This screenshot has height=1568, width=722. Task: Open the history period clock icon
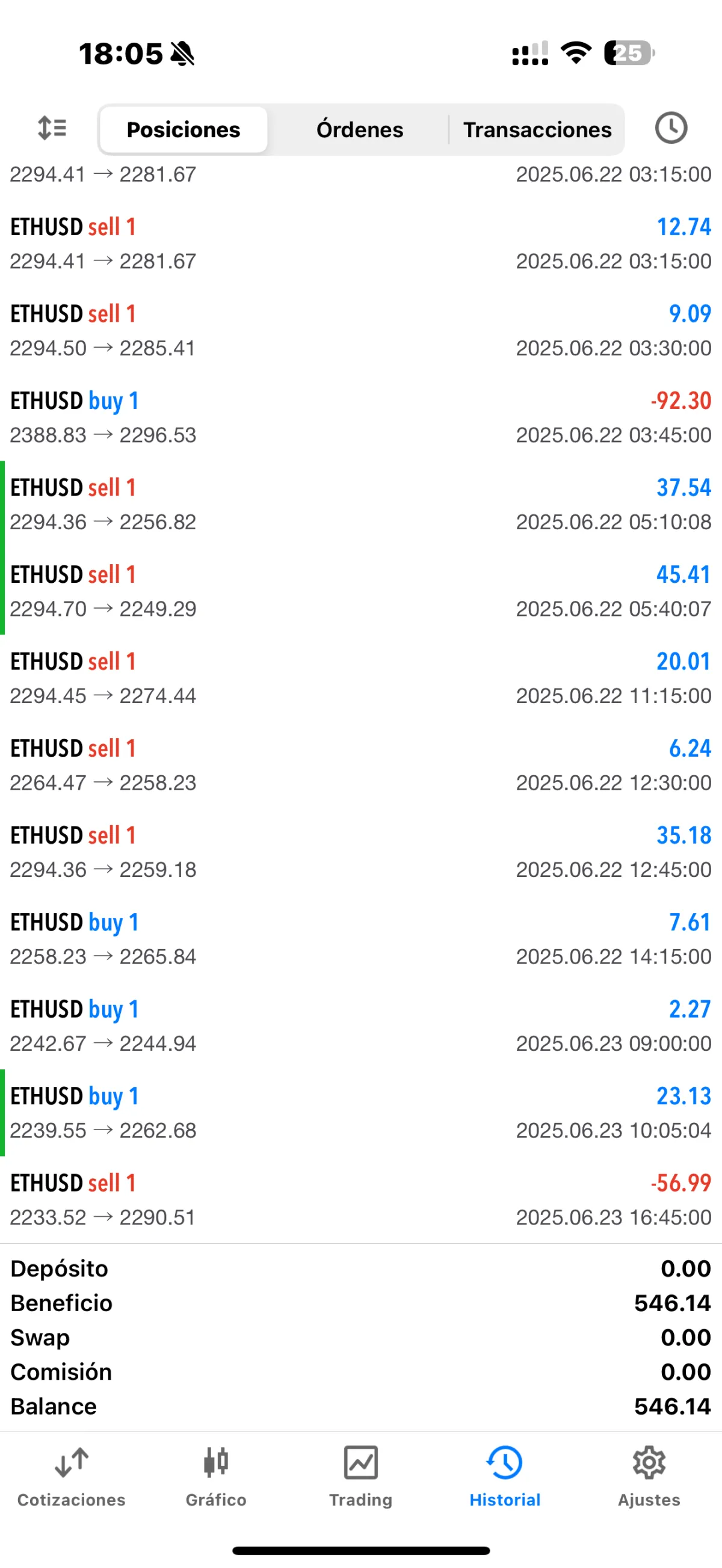click(x=671, y=129)
